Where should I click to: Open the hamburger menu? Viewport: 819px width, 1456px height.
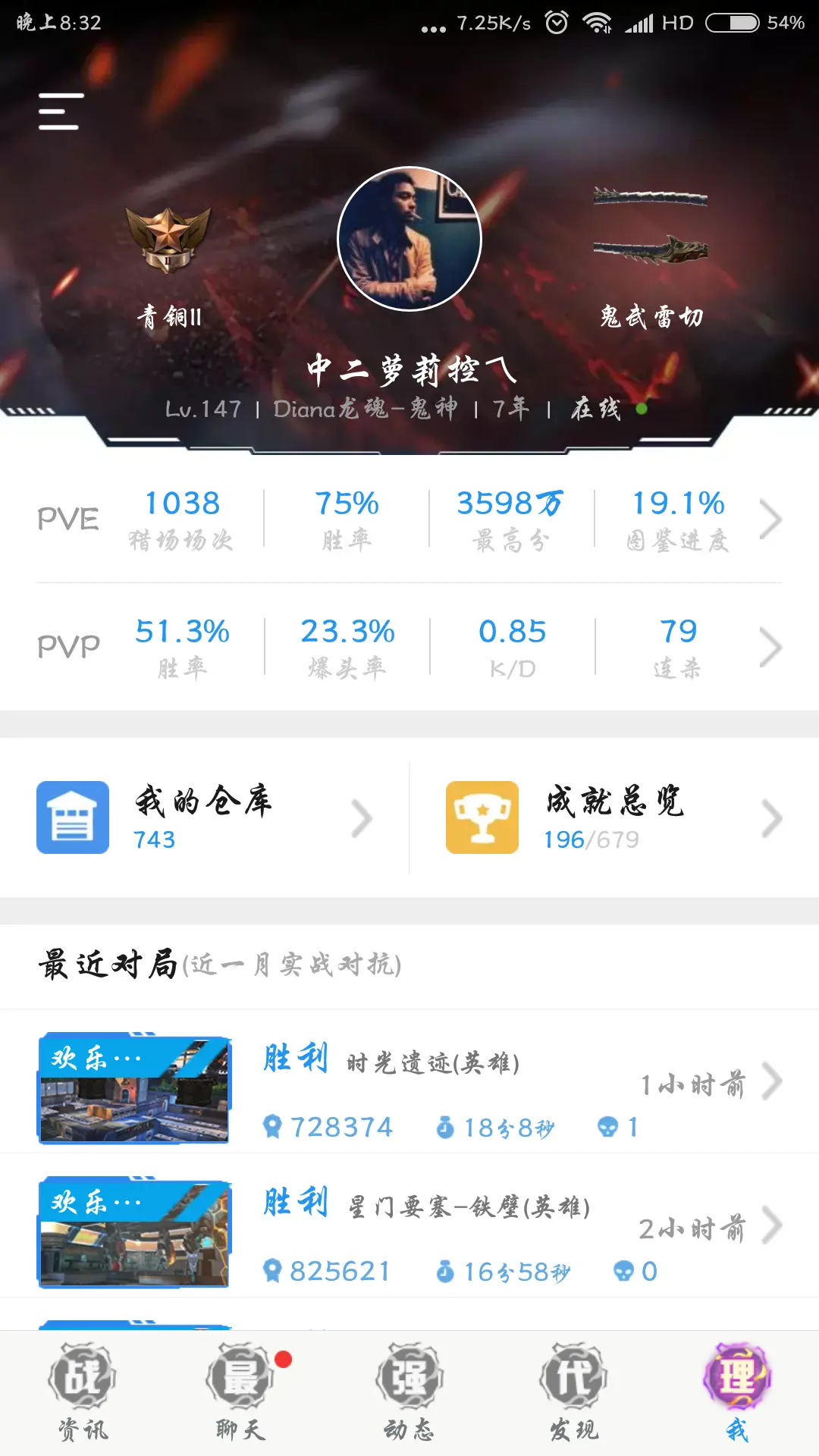coord(60,111)
